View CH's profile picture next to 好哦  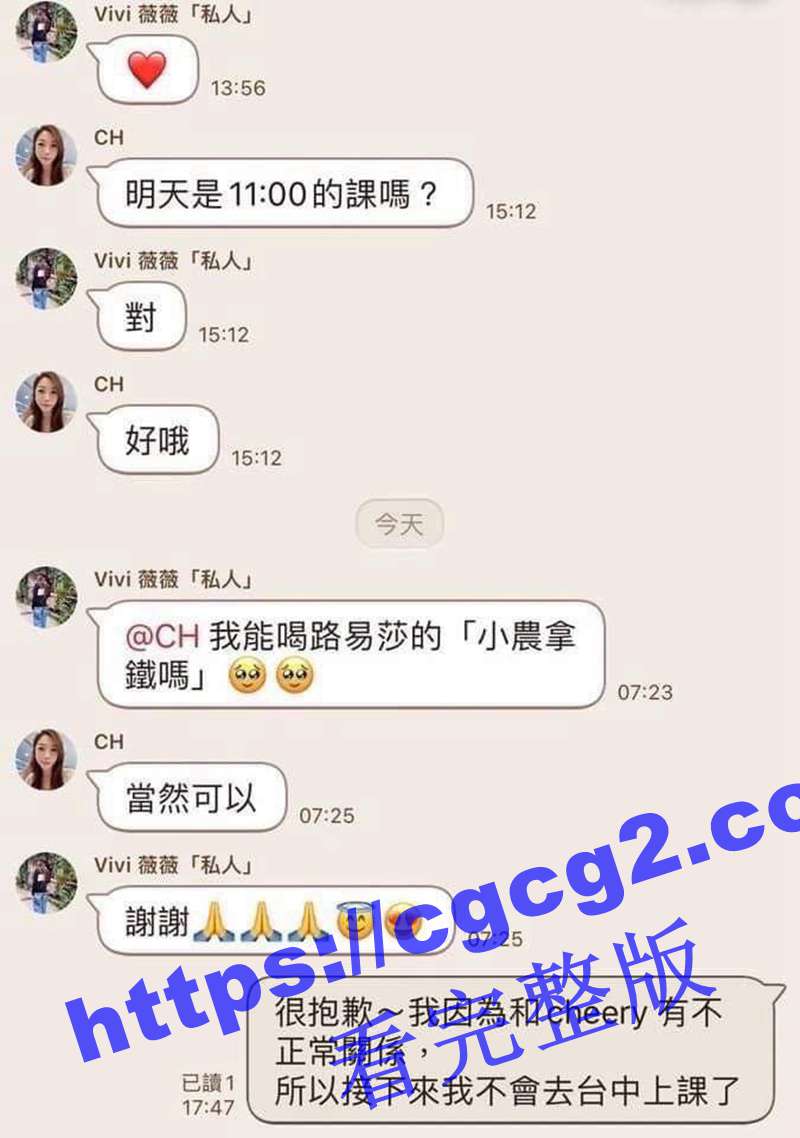point(46,402)
